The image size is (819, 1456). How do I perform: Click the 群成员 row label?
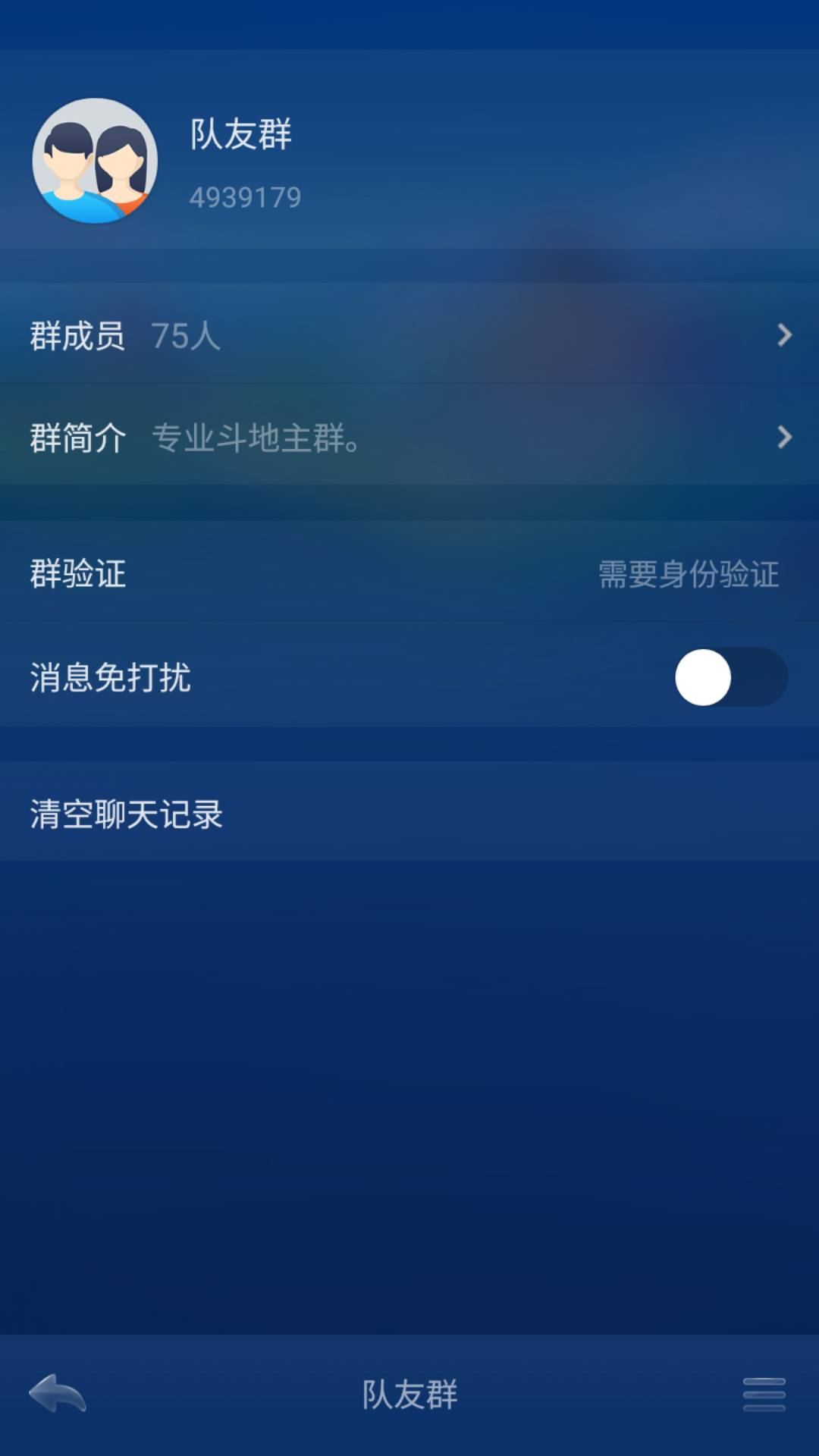(x=76, y=336)
